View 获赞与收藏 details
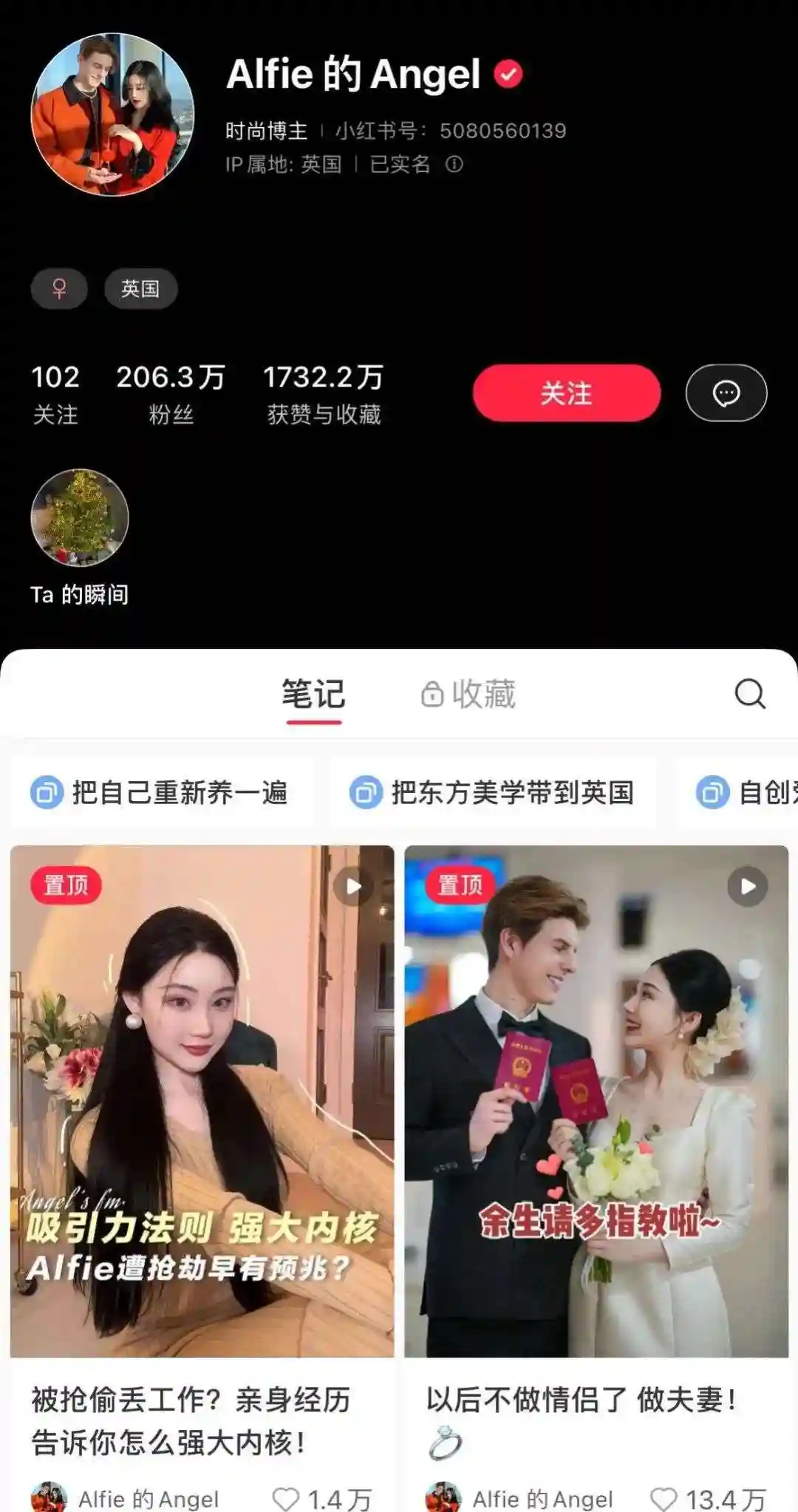Screen dimensions: 798x1512 tap(324, 394)
